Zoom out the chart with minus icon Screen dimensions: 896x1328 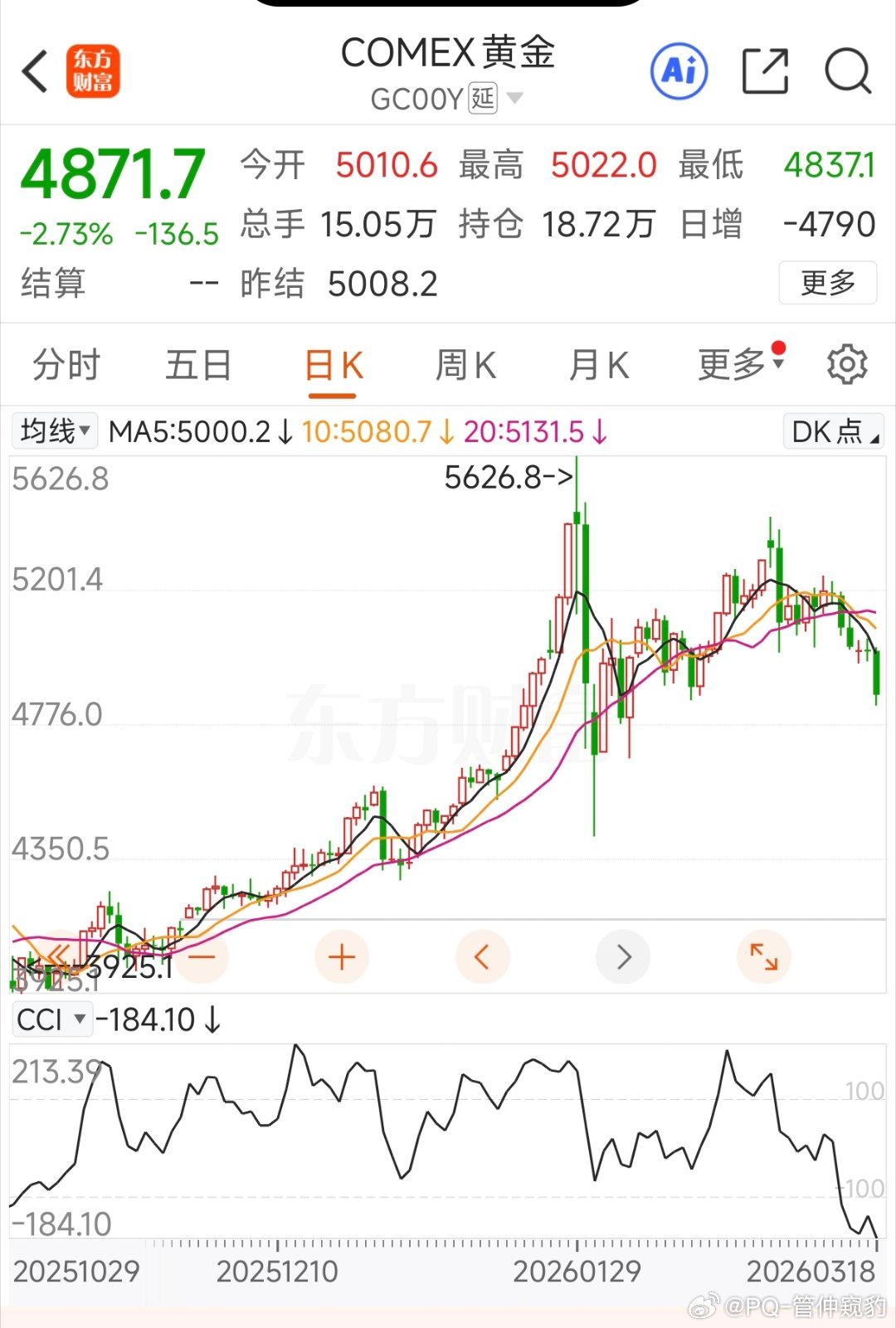[x=202, y=956]
